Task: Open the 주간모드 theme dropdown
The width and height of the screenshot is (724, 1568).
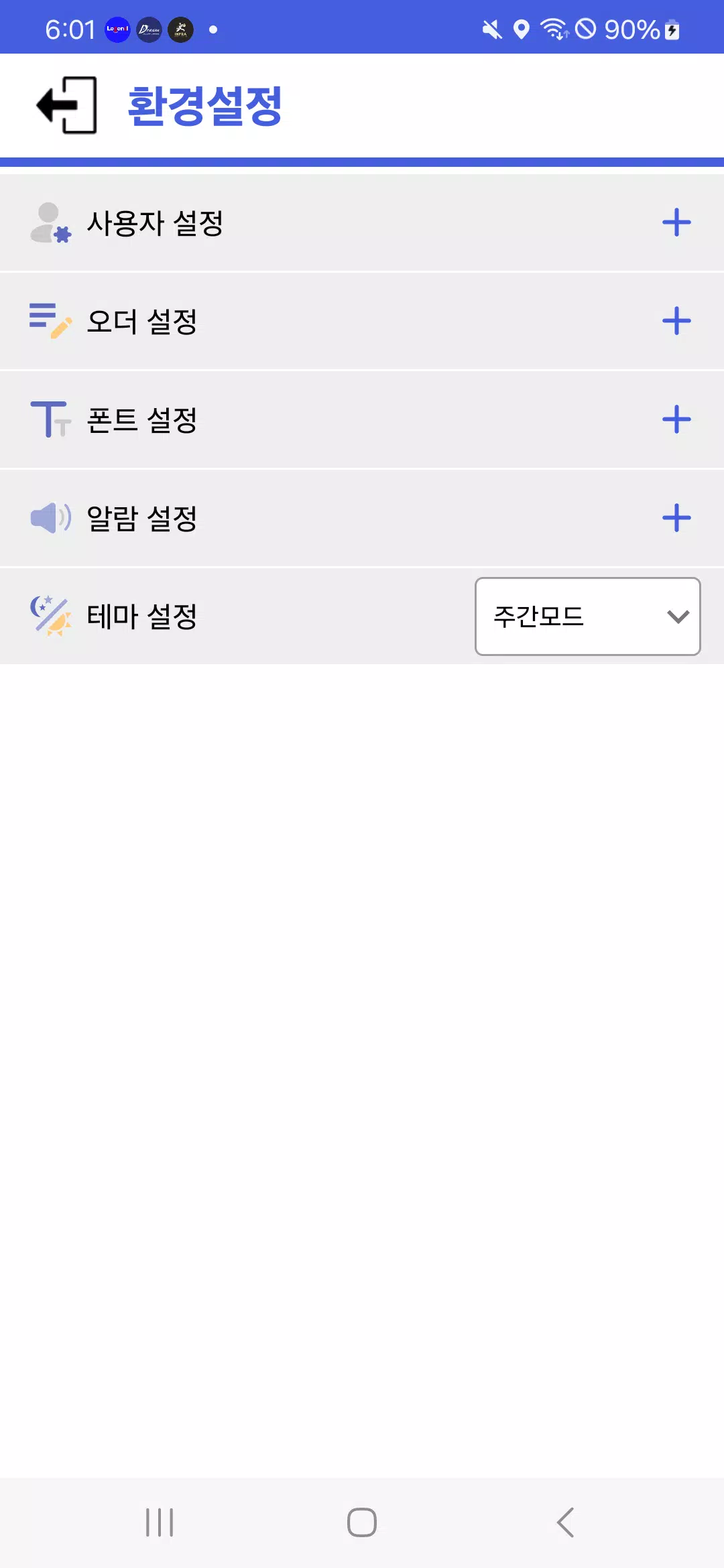Action: click(x=588, y=616)
